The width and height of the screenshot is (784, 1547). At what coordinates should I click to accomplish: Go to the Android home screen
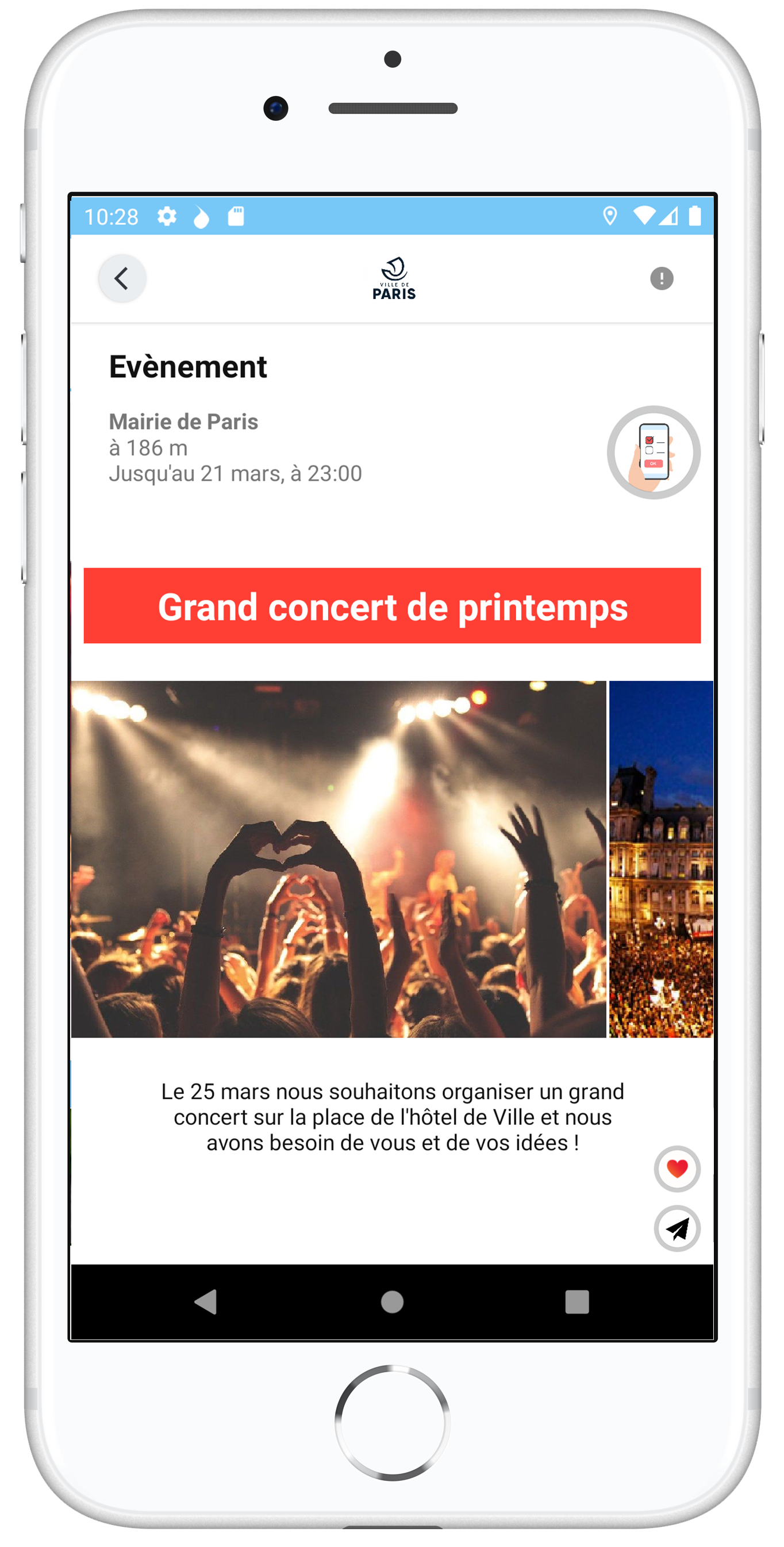(x=392, y=1302)
